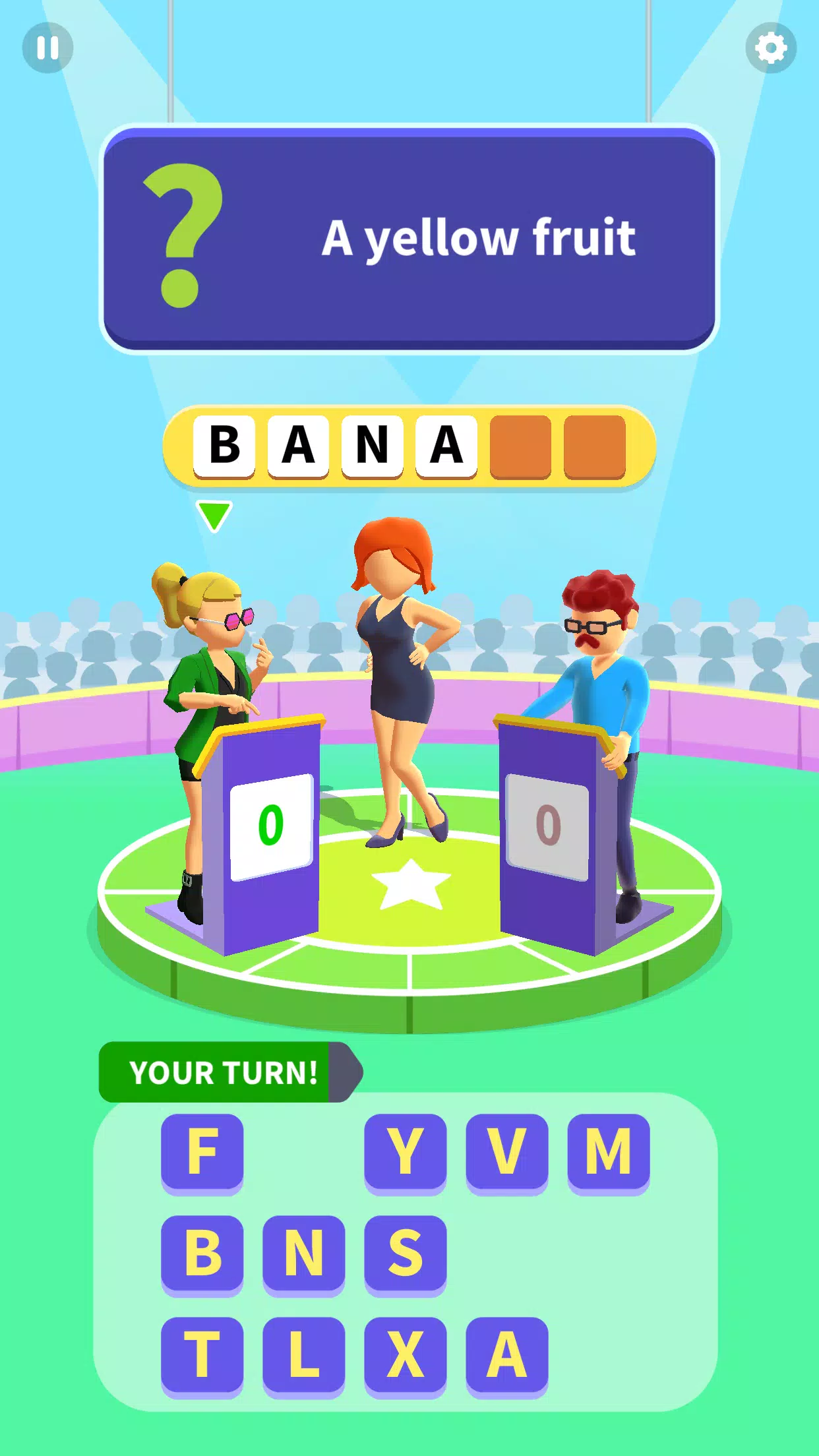Image resolution: width=819 pixels, height=1456 pixels.
Task: Pick the letter F tile
Action: click(202, 1151)
